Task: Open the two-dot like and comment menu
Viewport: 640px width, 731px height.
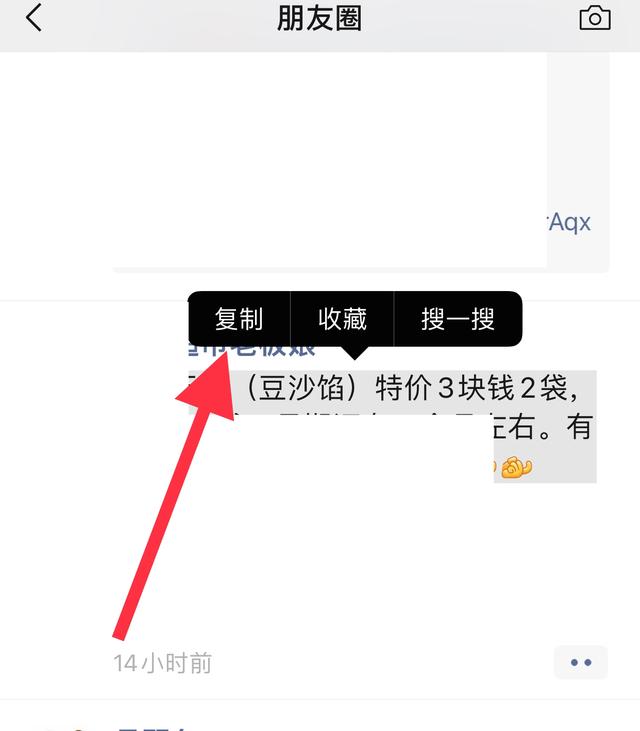Action: pyautogui.click(x=581, y=663)
